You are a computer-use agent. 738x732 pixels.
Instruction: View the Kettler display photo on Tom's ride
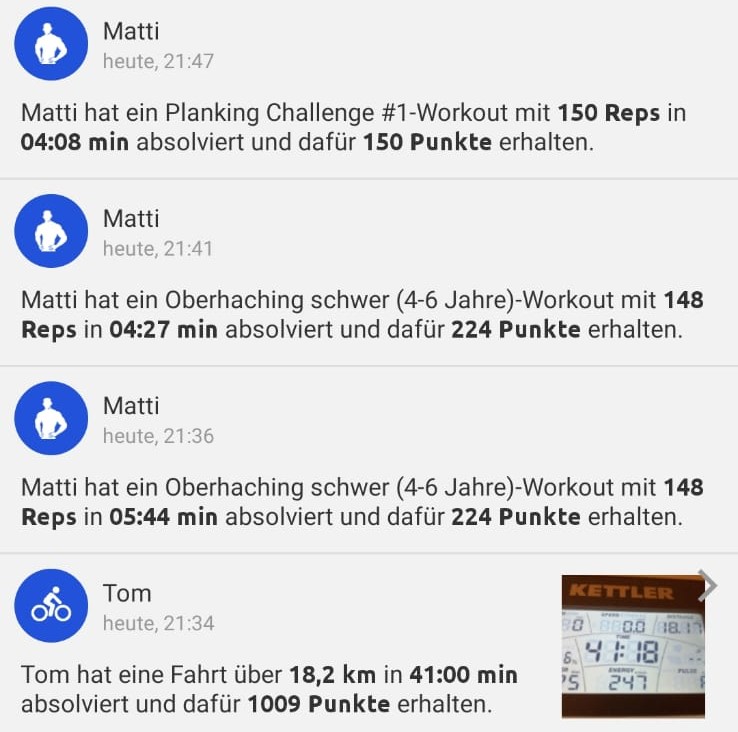pyautogui.click(x=632, y=646)
